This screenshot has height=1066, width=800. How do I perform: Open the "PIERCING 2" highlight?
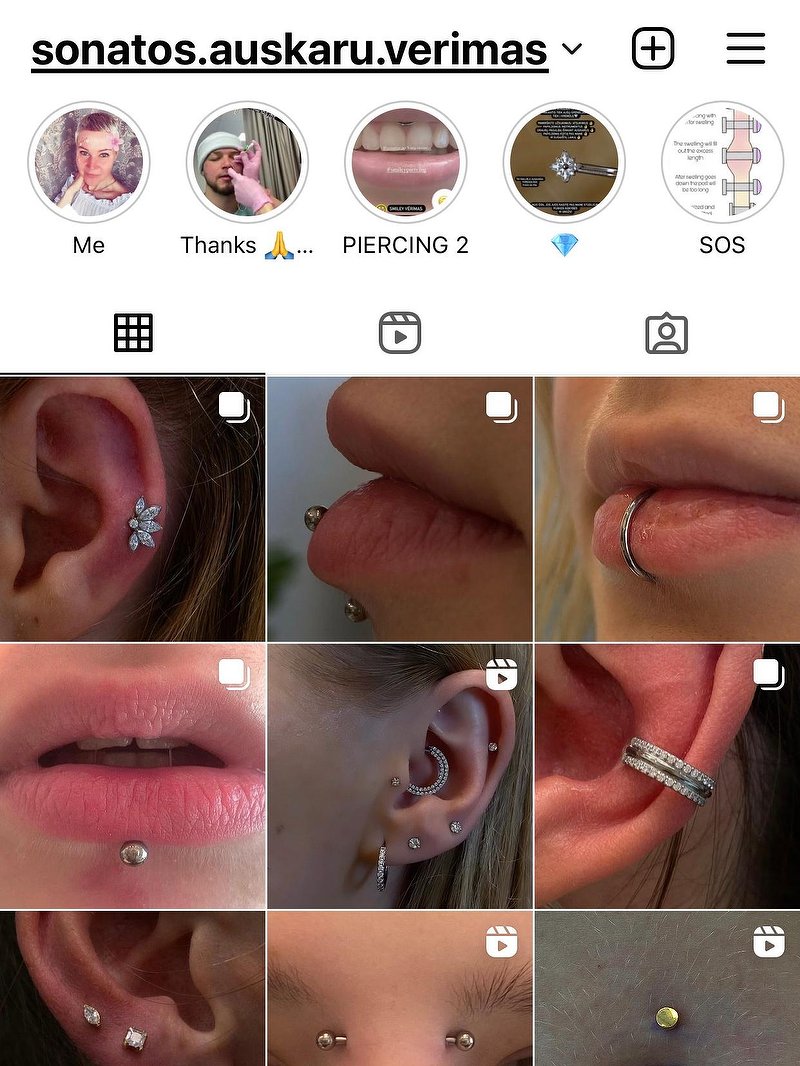click(x=405, y=162)
